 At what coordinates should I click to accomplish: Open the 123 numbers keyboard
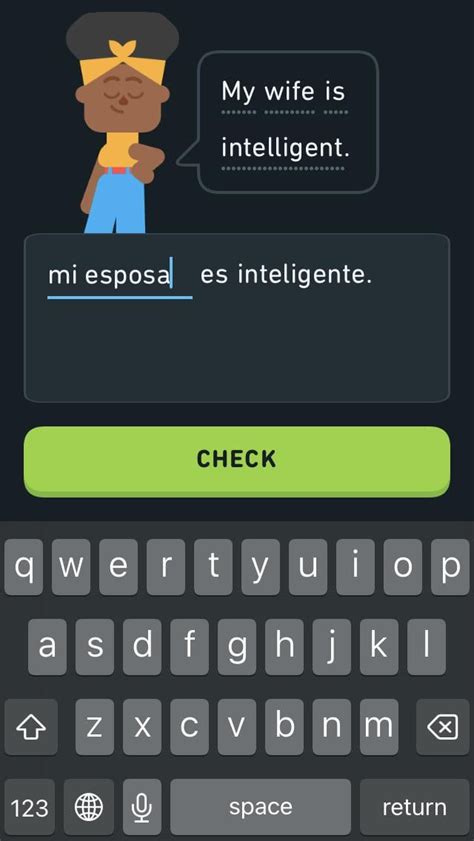29,807
